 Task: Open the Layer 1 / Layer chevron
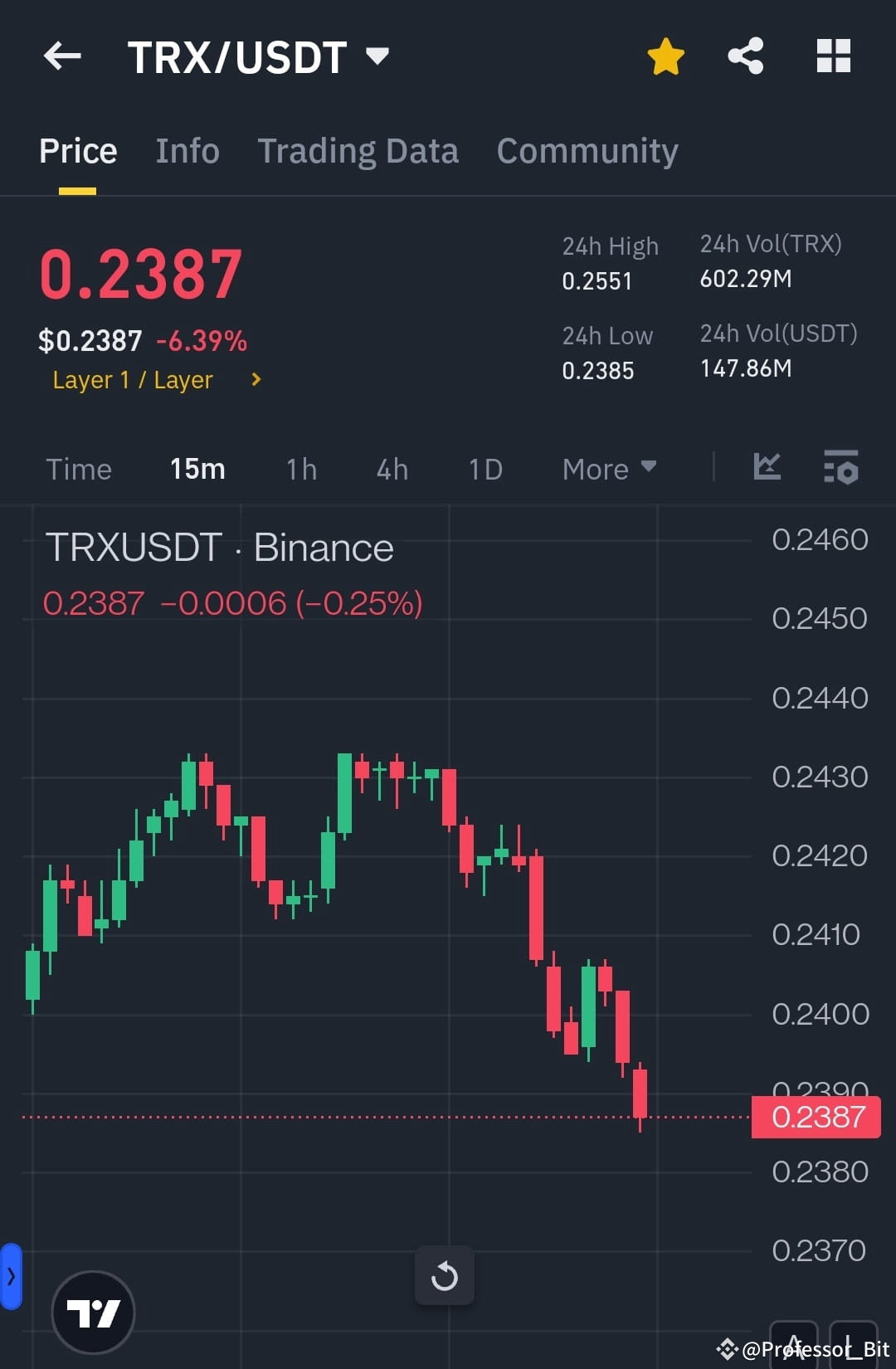click(x=255, y=380)
